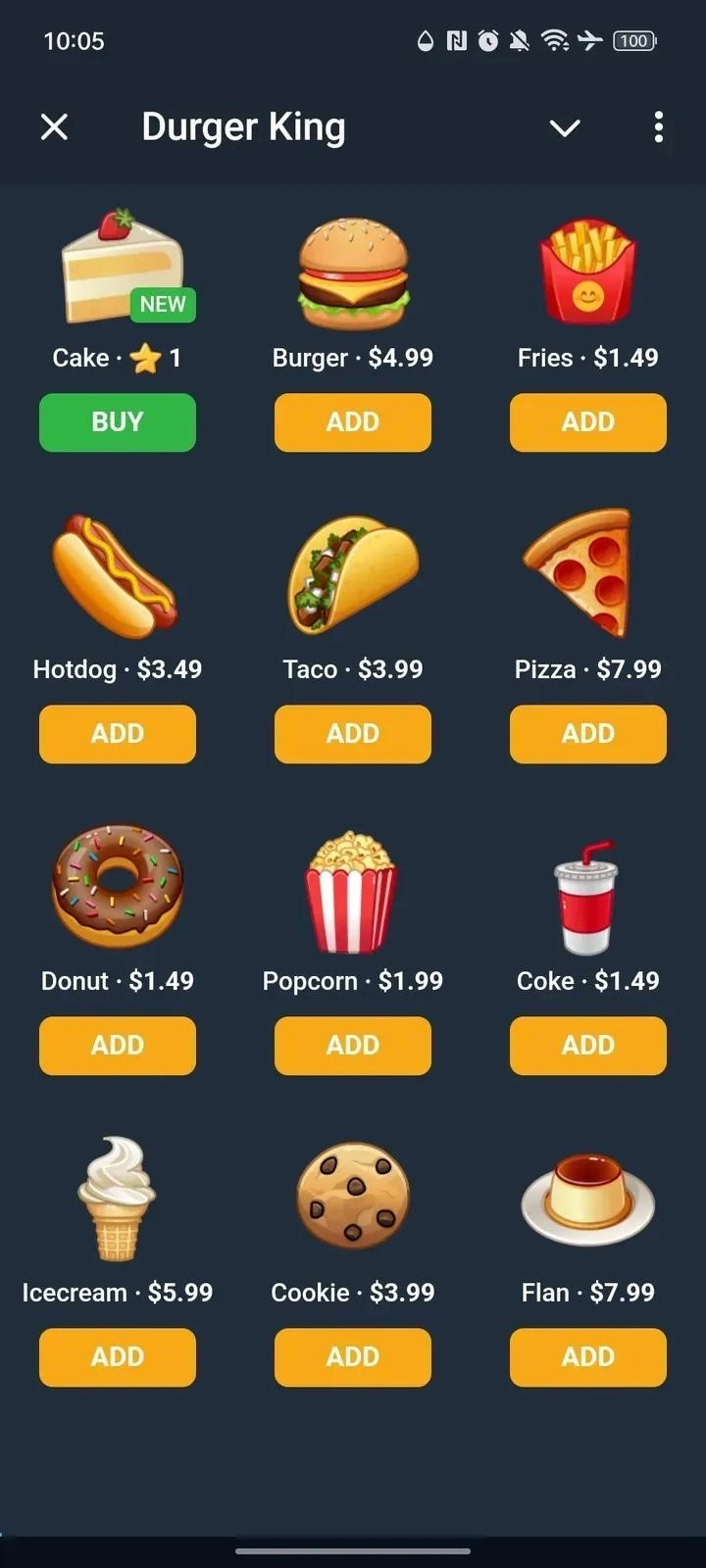Open the three-dot overflow menu
This screenshot has width=706, height=1568.
tap(658, 126)
